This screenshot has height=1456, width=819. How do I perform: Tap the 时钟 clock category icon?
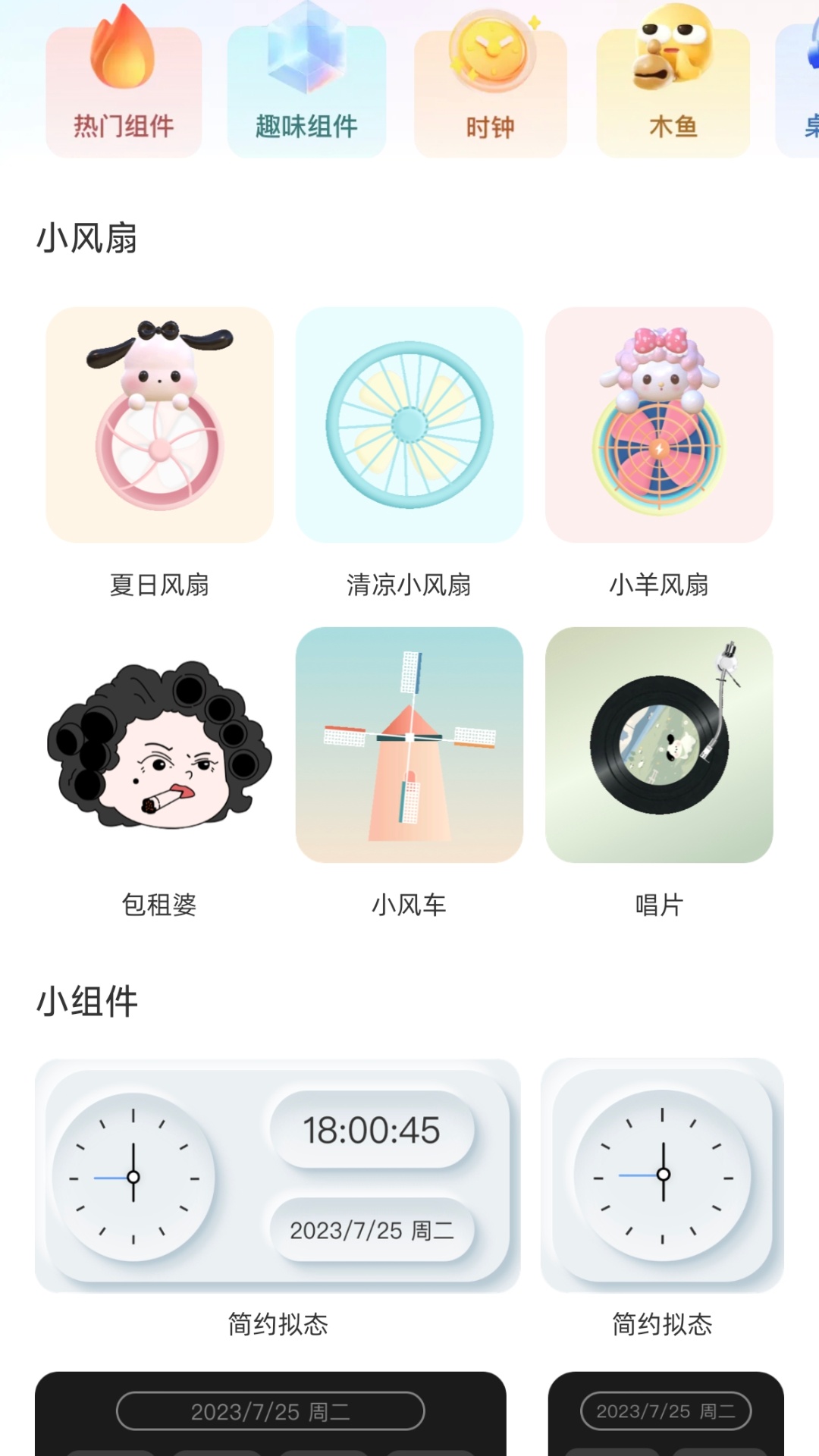click(489, 80)
